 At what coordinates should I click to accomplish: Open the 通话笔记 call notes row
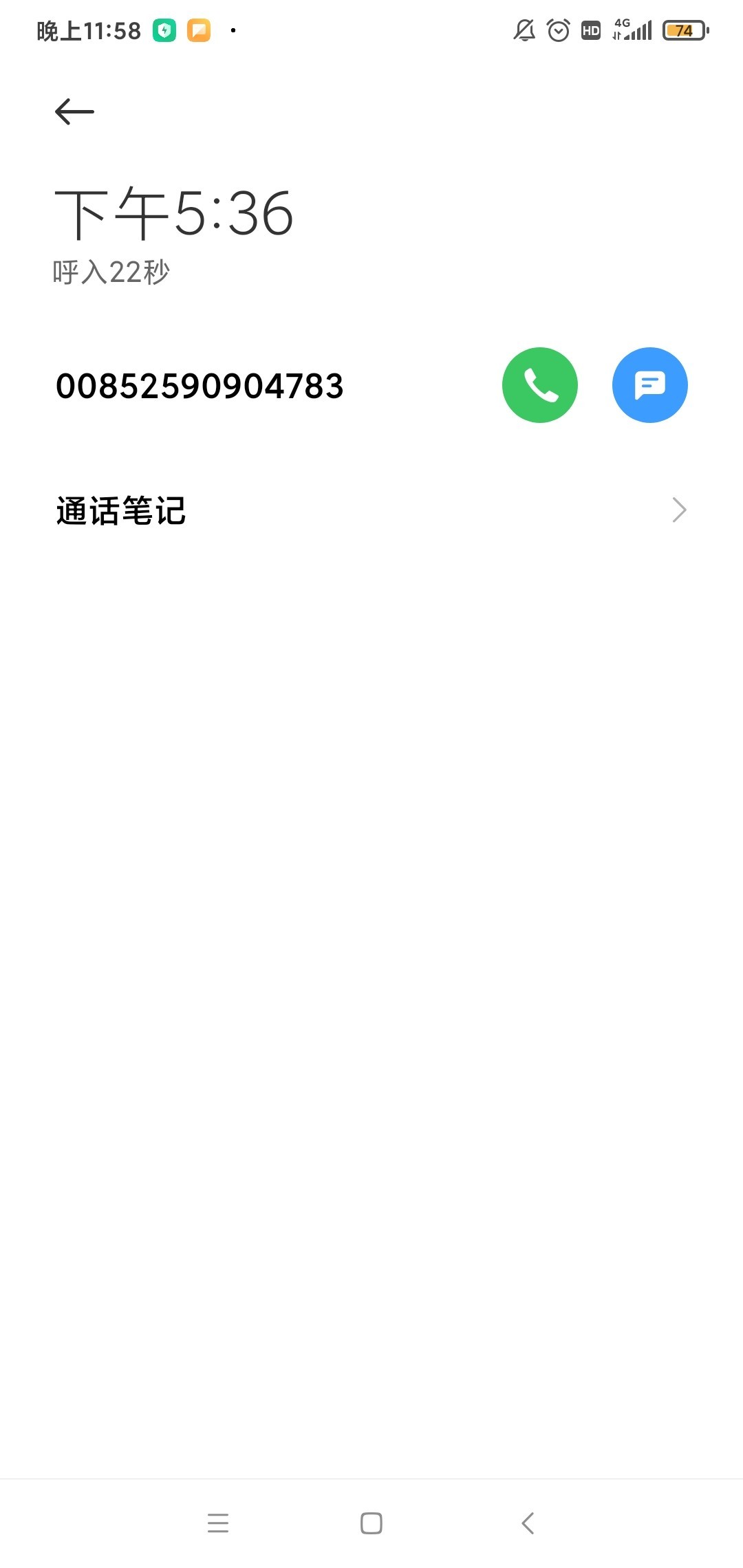click(371, 510)
